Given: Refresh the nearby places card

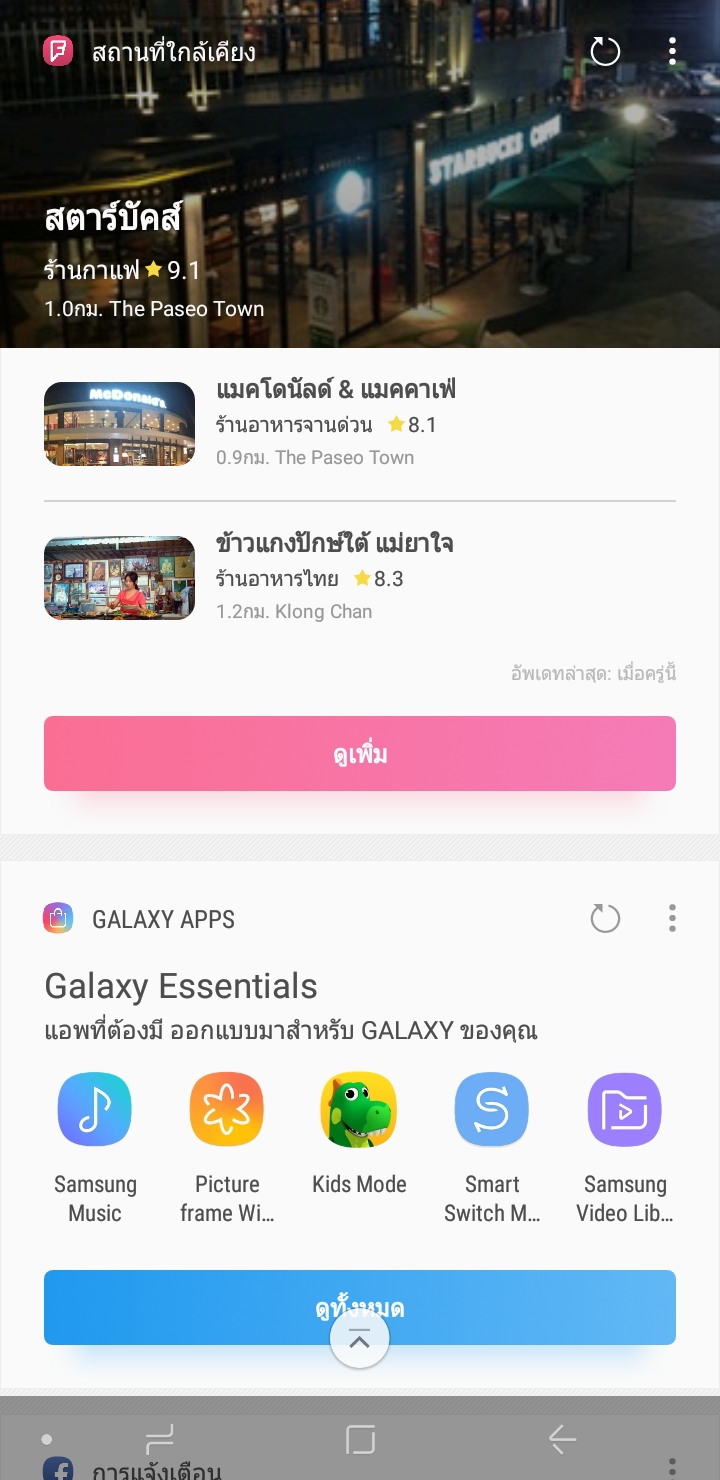Looking at the screenshot, I should point(605,51).
